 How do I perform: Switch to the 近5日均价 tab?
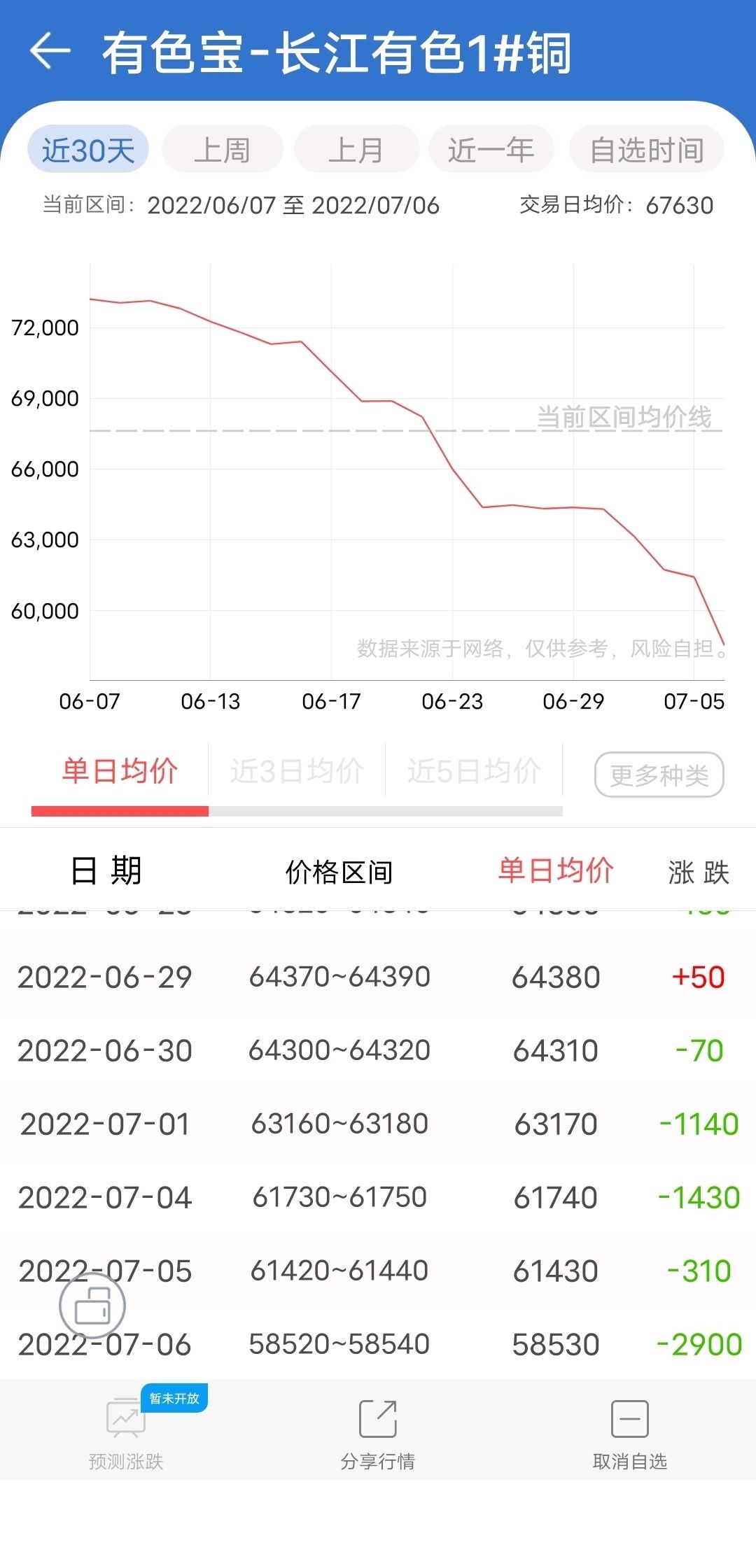(474, 772)
